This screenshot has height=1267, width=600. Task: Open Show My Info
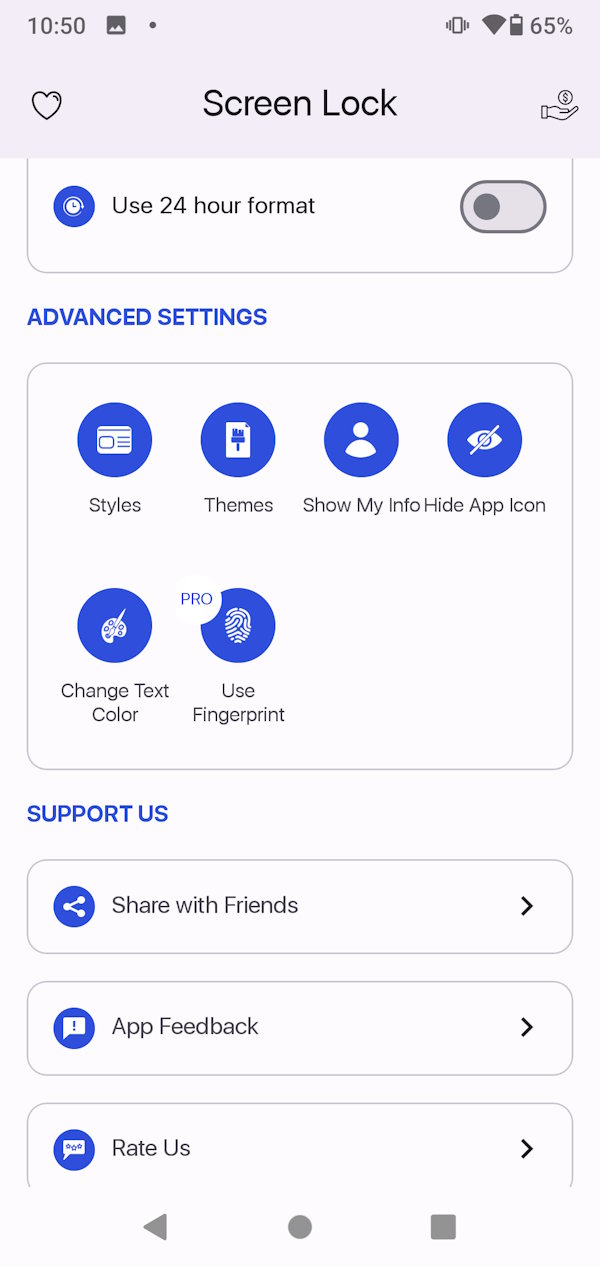tap(361, 440)
